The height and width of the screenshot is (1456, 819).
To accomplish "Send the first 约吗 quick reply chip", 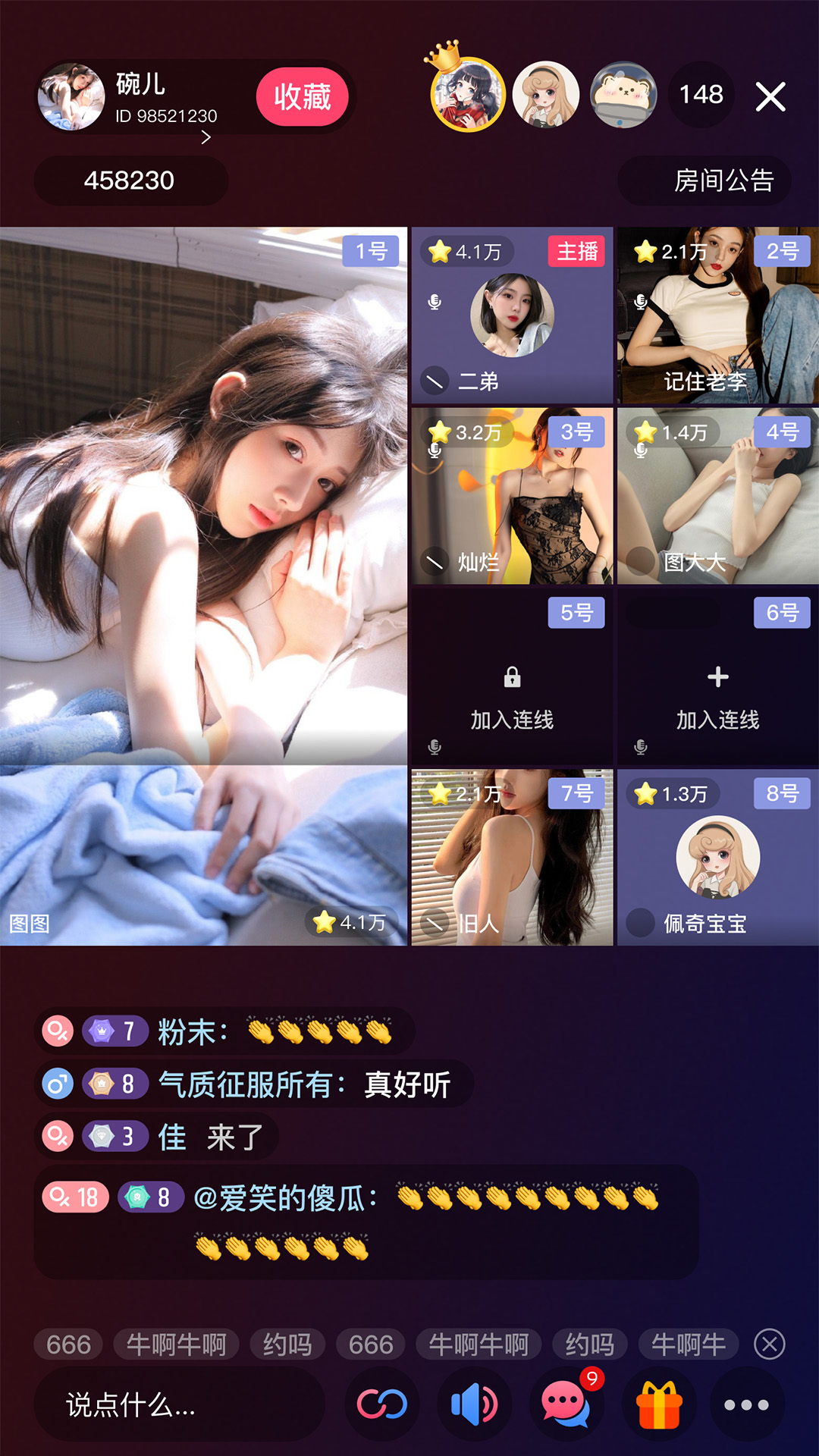I will click(287, 1345).
